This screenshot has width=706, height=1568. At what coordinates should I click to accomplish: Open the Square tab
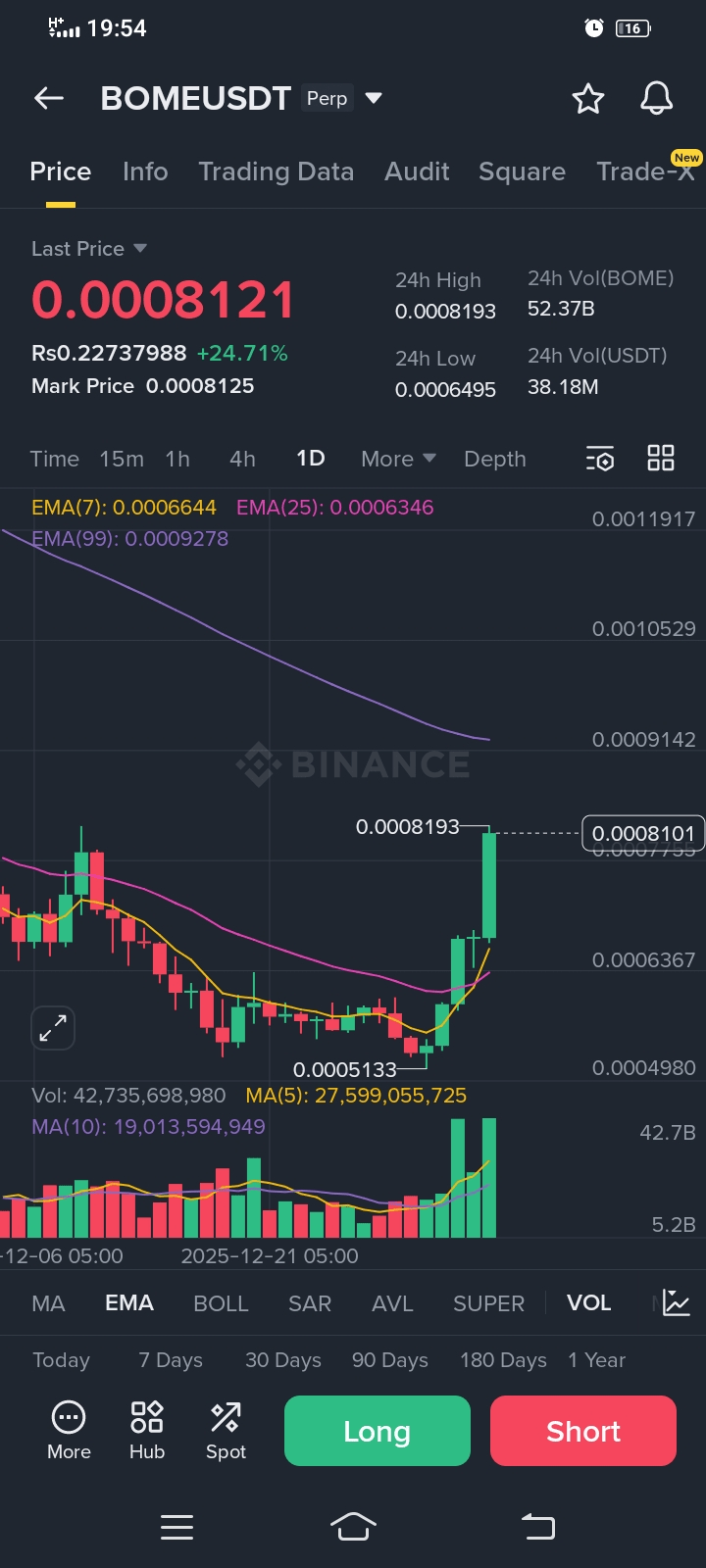point(522,171)
